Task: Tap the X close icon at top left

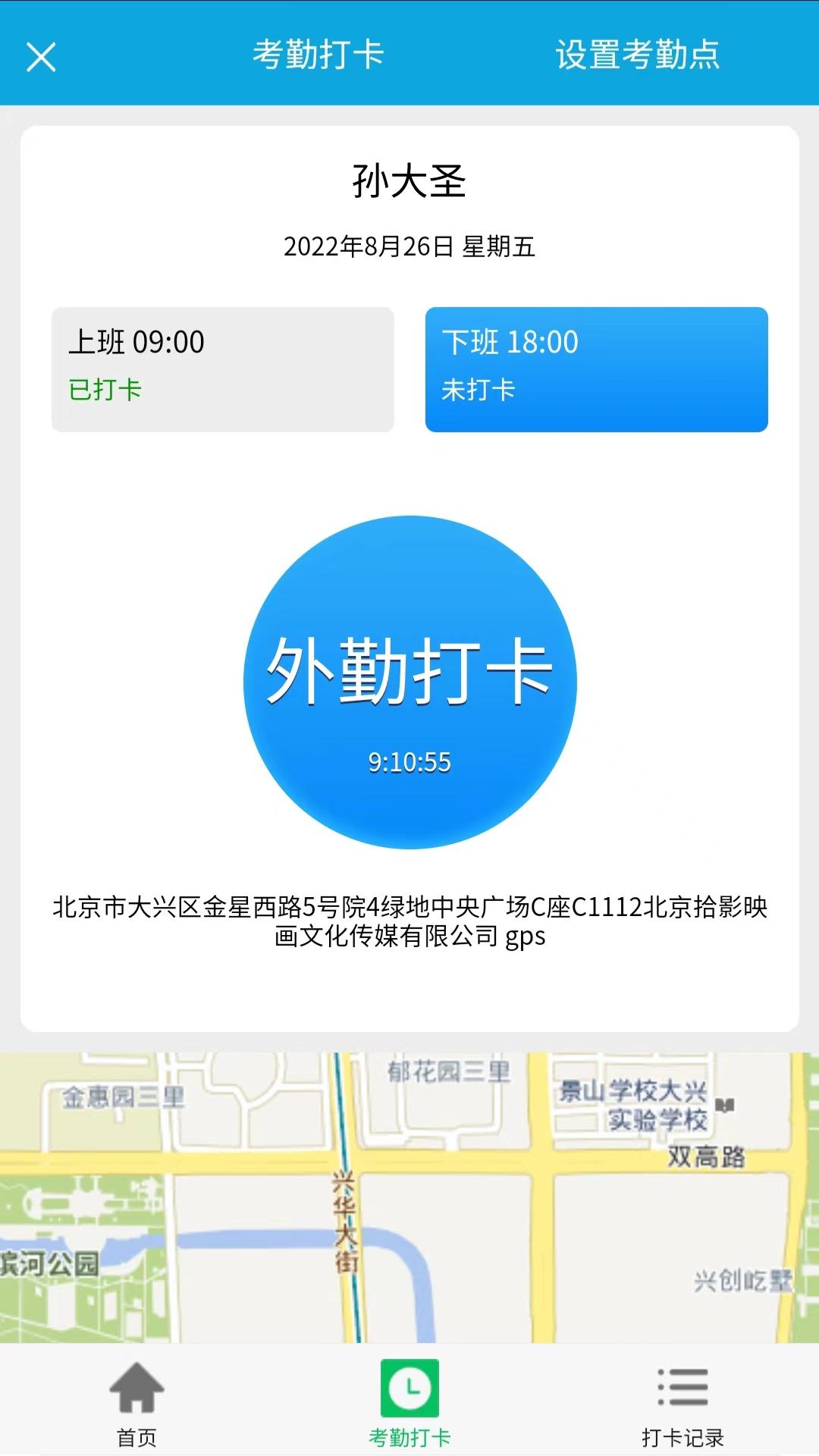Action: coord(42,58)
